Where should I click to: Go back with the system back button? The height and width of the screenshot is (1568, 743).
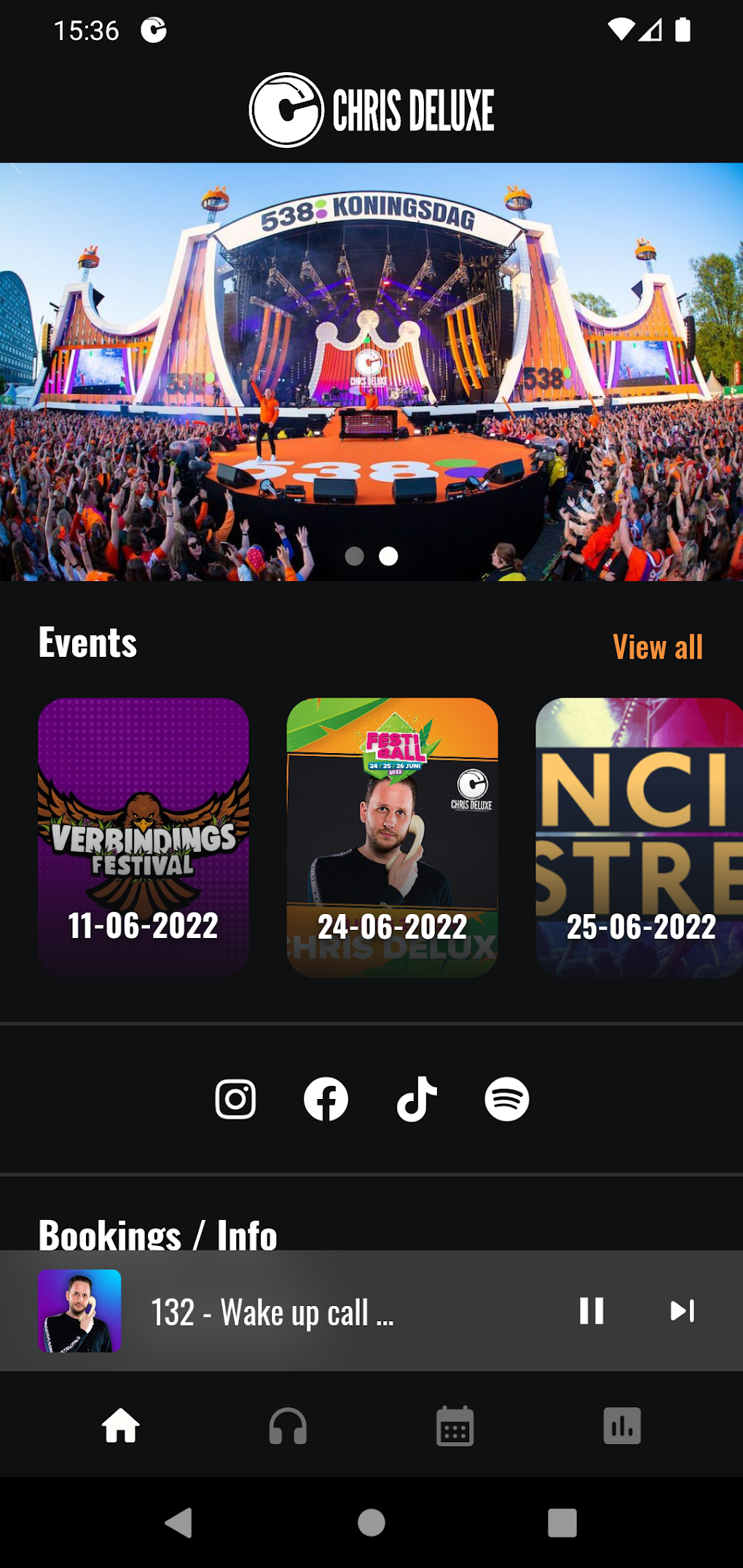(179, 1522)
